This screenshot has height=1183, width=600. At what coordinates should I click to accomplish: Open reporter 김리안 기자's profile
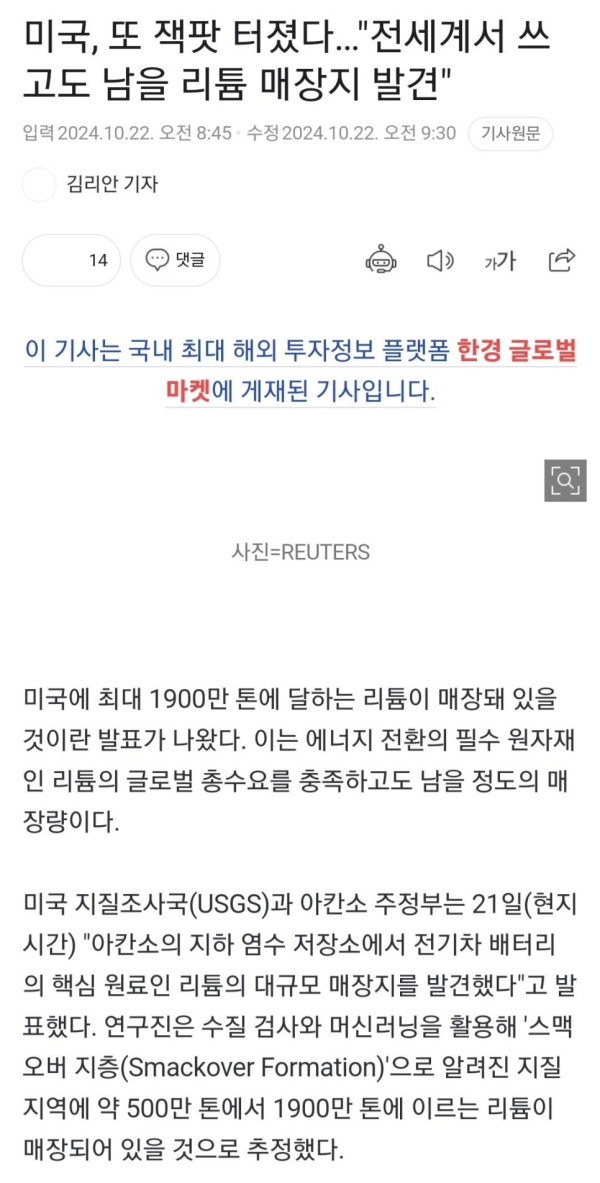(x=112, y=185)
